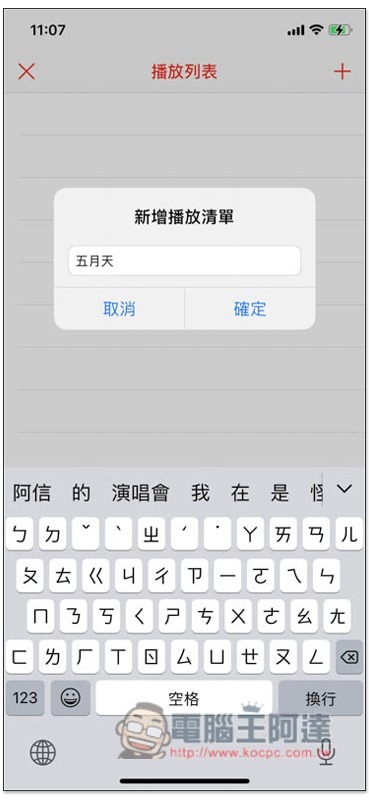Pick the 的 suggestion
Viewport: 369px width, 800px height.
coord(81,493)
